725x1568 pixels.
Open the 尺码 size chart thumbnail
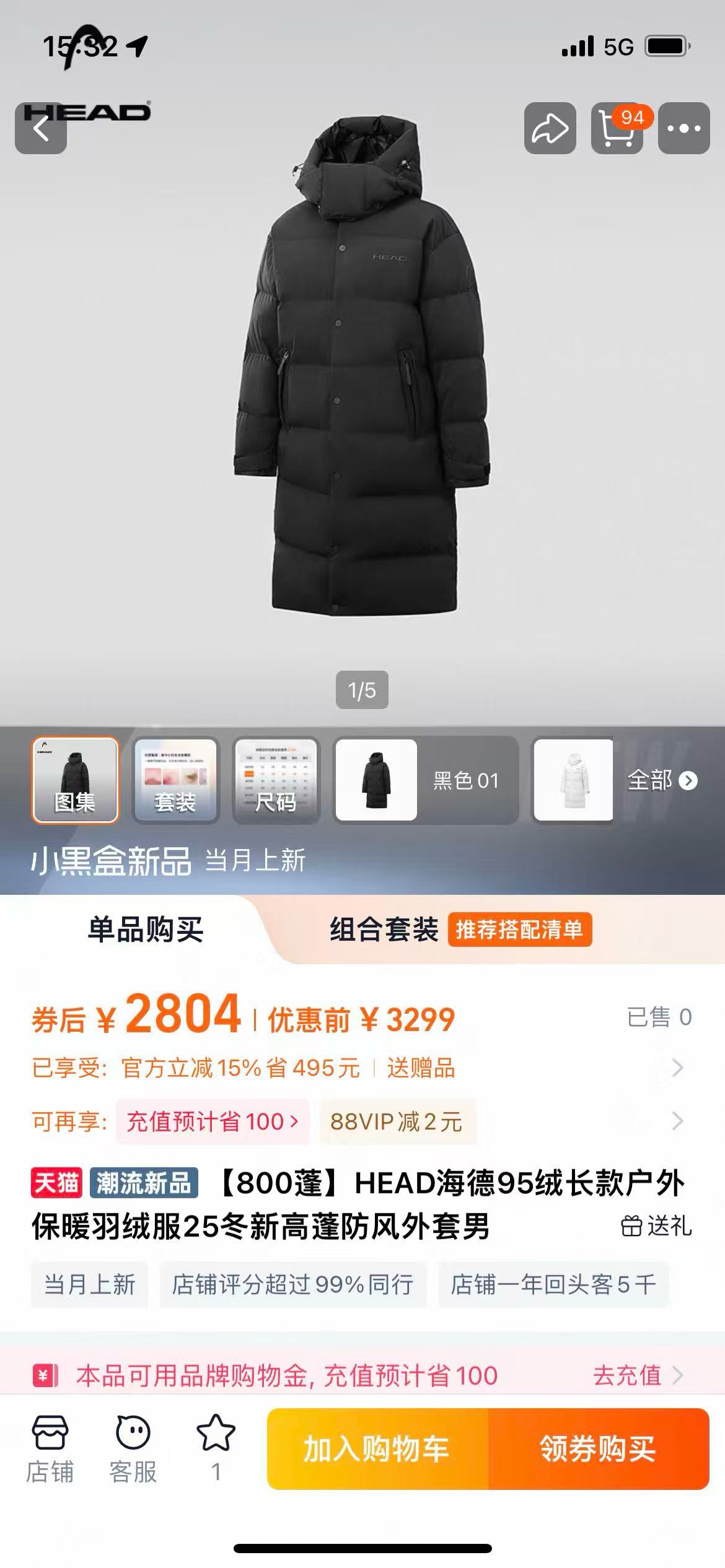(x=276, y=780)
